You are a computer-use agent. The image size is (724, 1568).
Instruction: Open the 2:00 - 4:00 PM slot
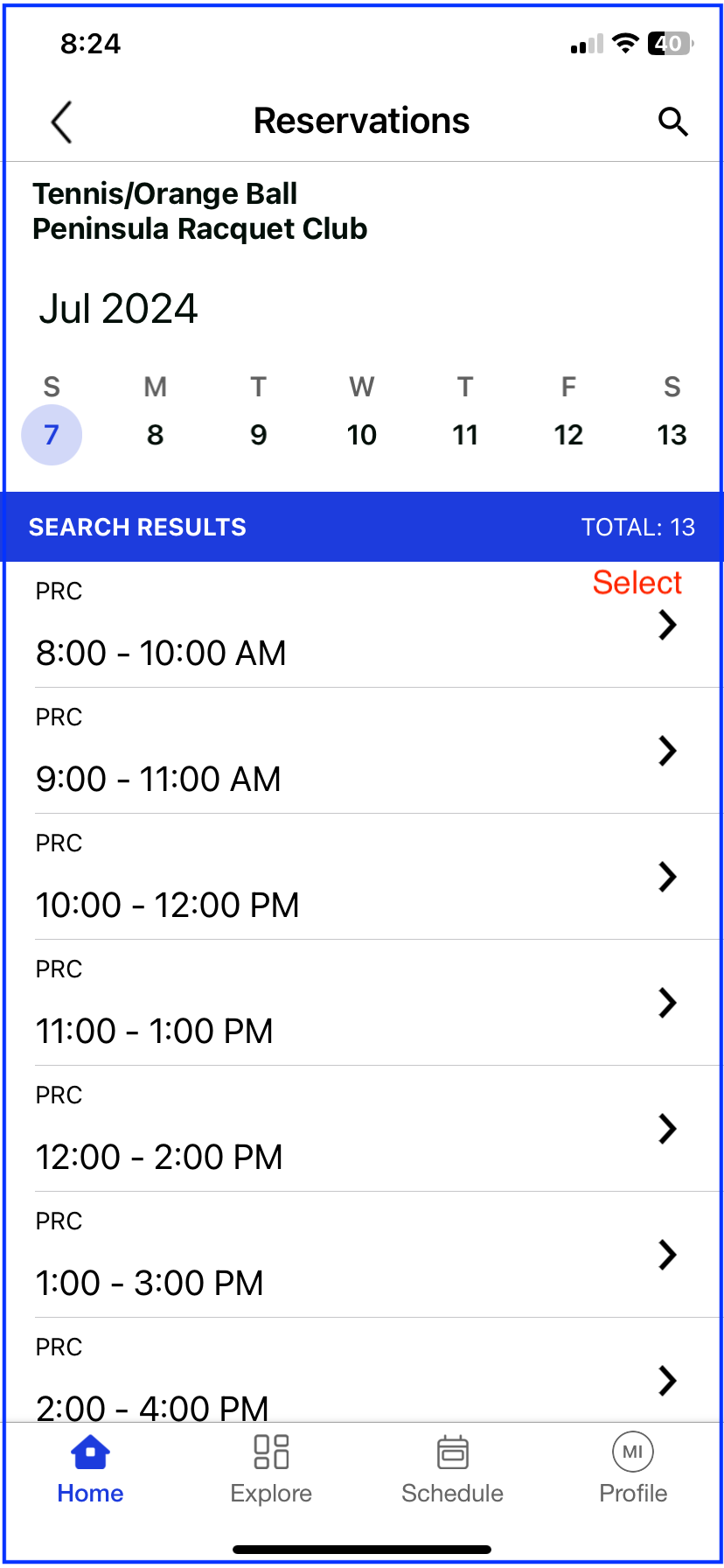tap(362, 1370)
